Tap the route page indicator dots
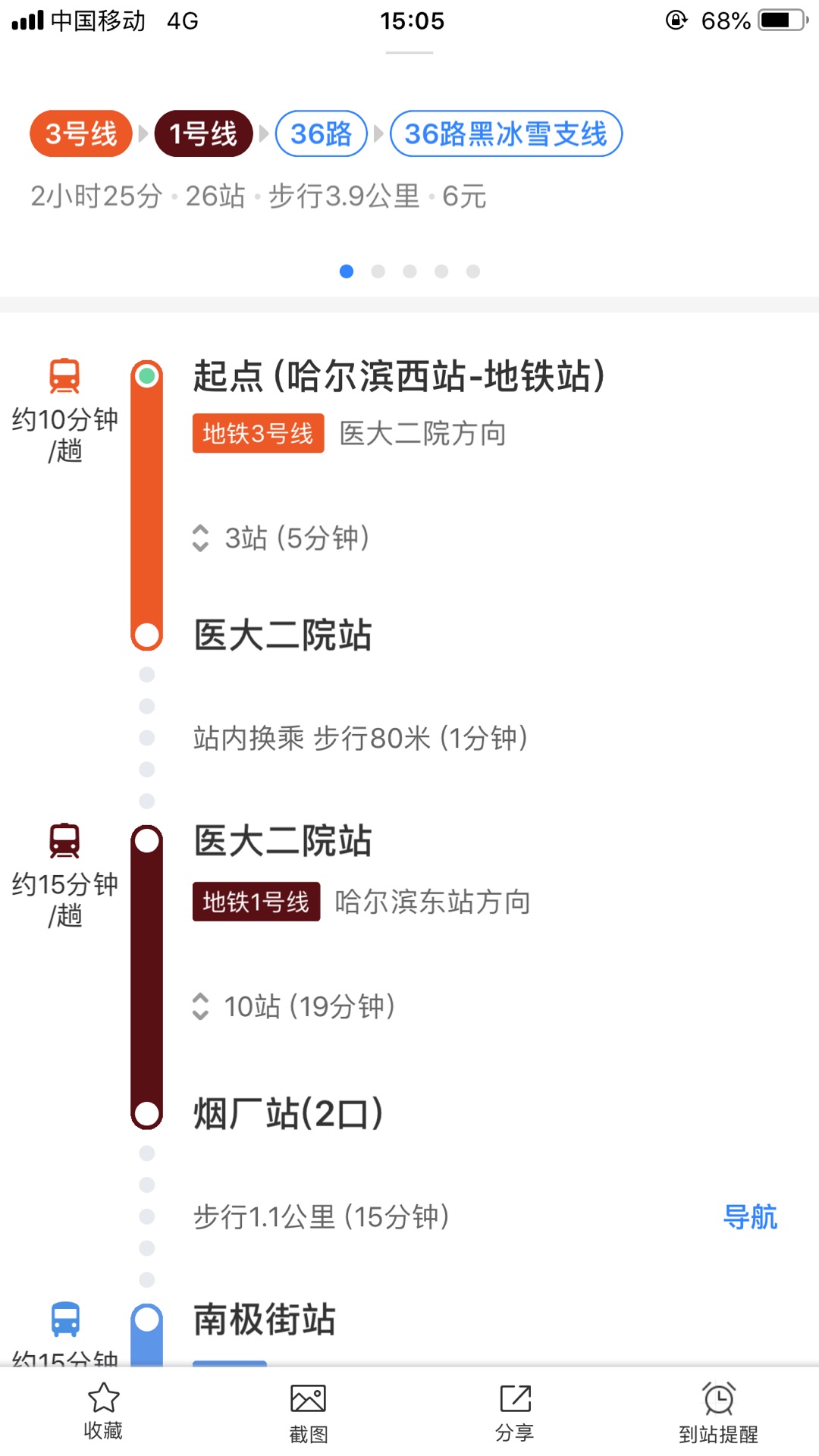The width and height of the screenshot is (819, 1456). pyautogui.click(x=409, y=271)
